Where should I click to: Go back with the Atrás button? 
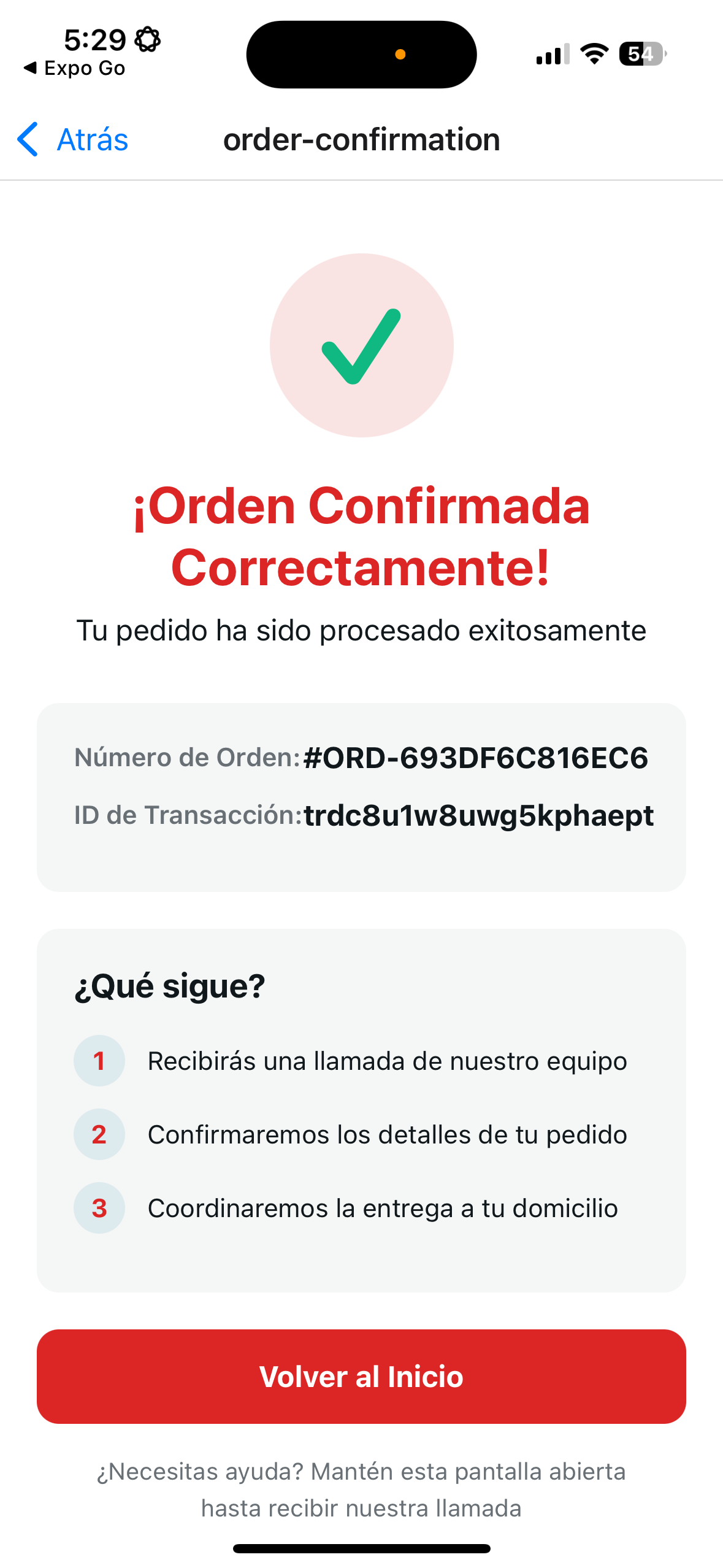pyautogui.click(x=73, y=139)
